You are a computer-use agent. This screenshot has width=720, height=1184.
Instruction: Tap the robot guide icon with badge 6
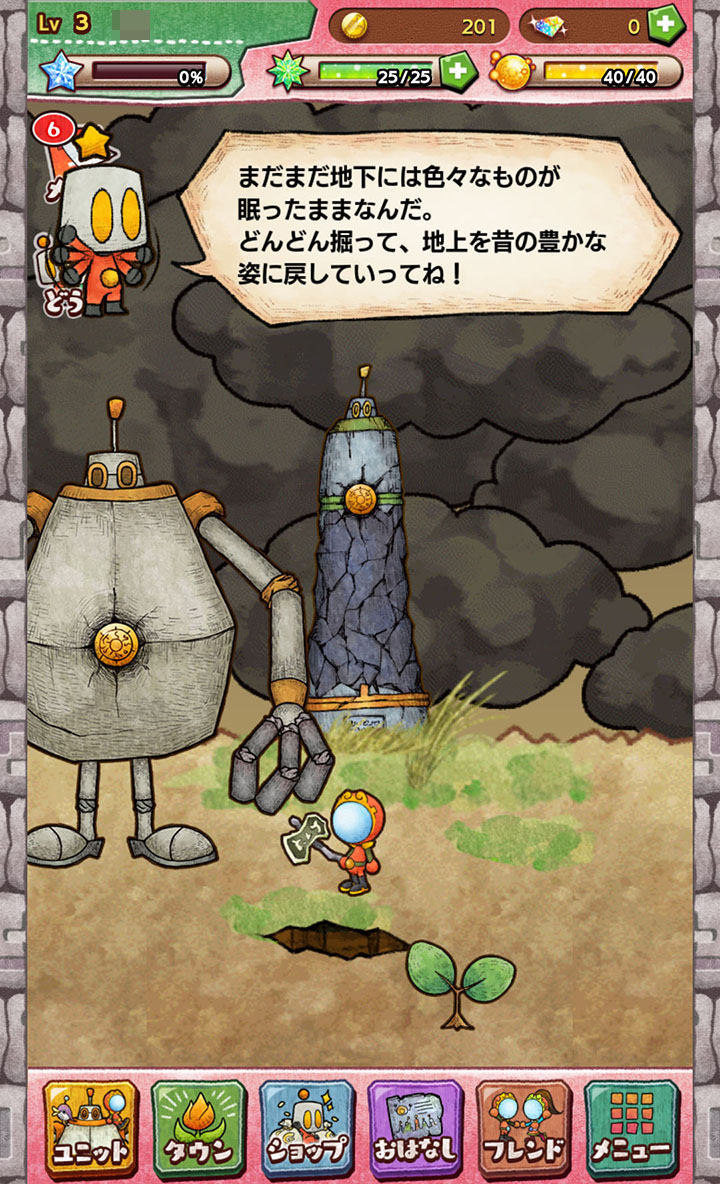91,219
